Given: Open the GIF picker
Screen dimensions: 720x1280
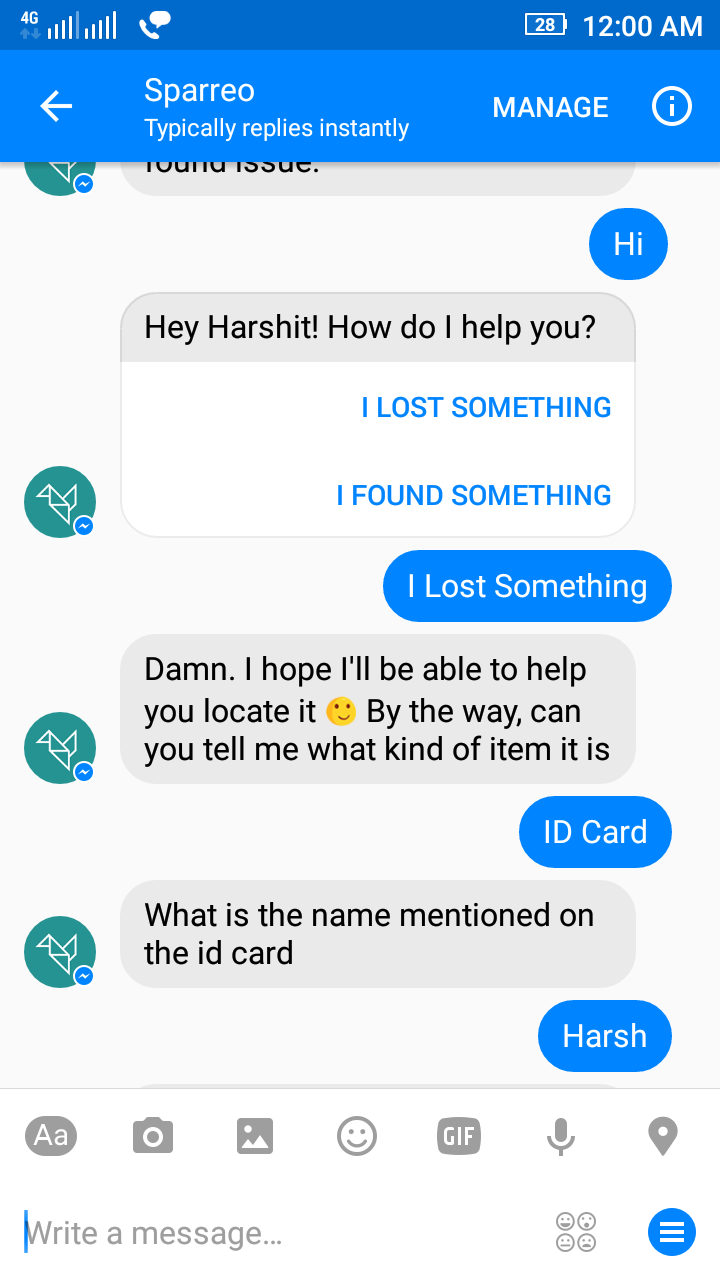Looking at the screenshot, I should click(459, 1136).
